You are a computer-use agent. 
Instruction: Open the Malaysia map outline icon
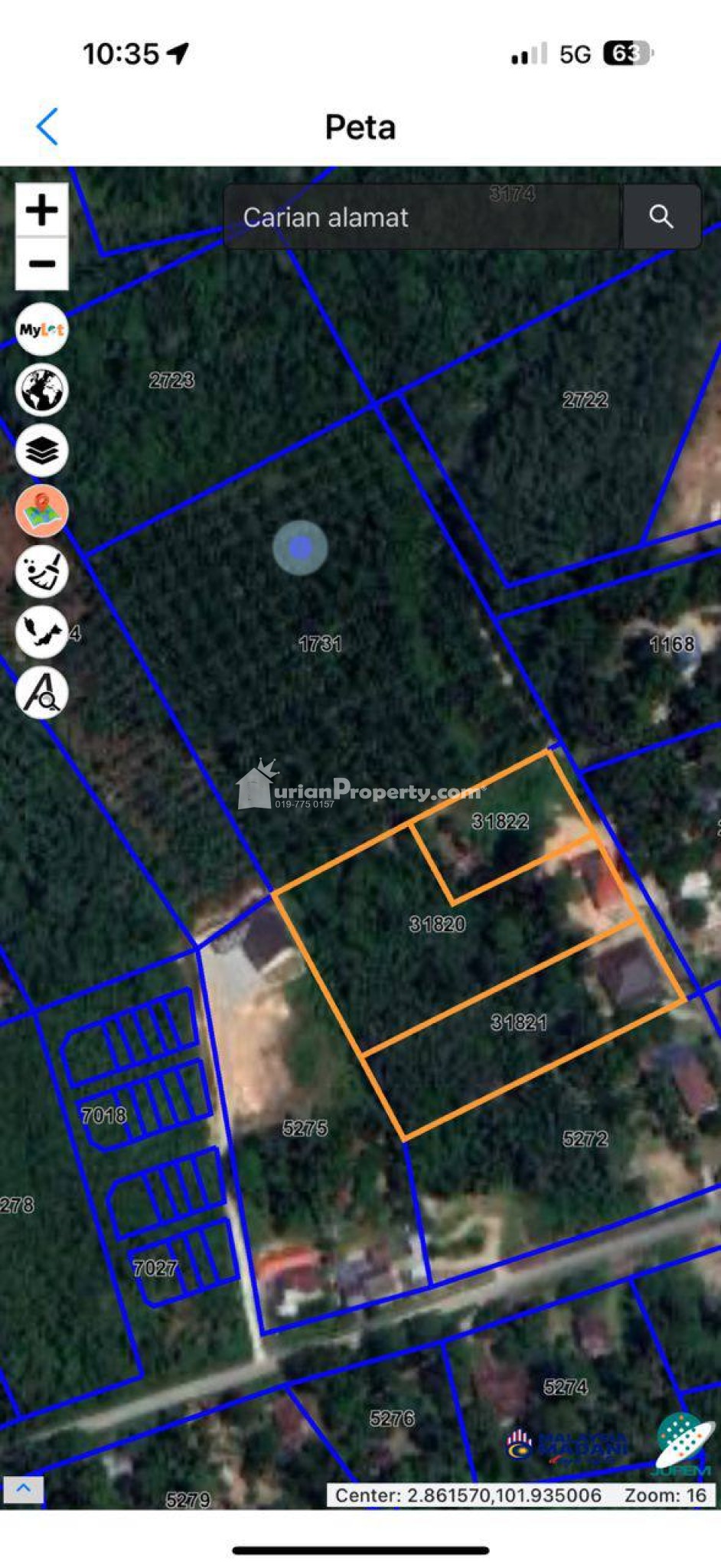(42, 632)
